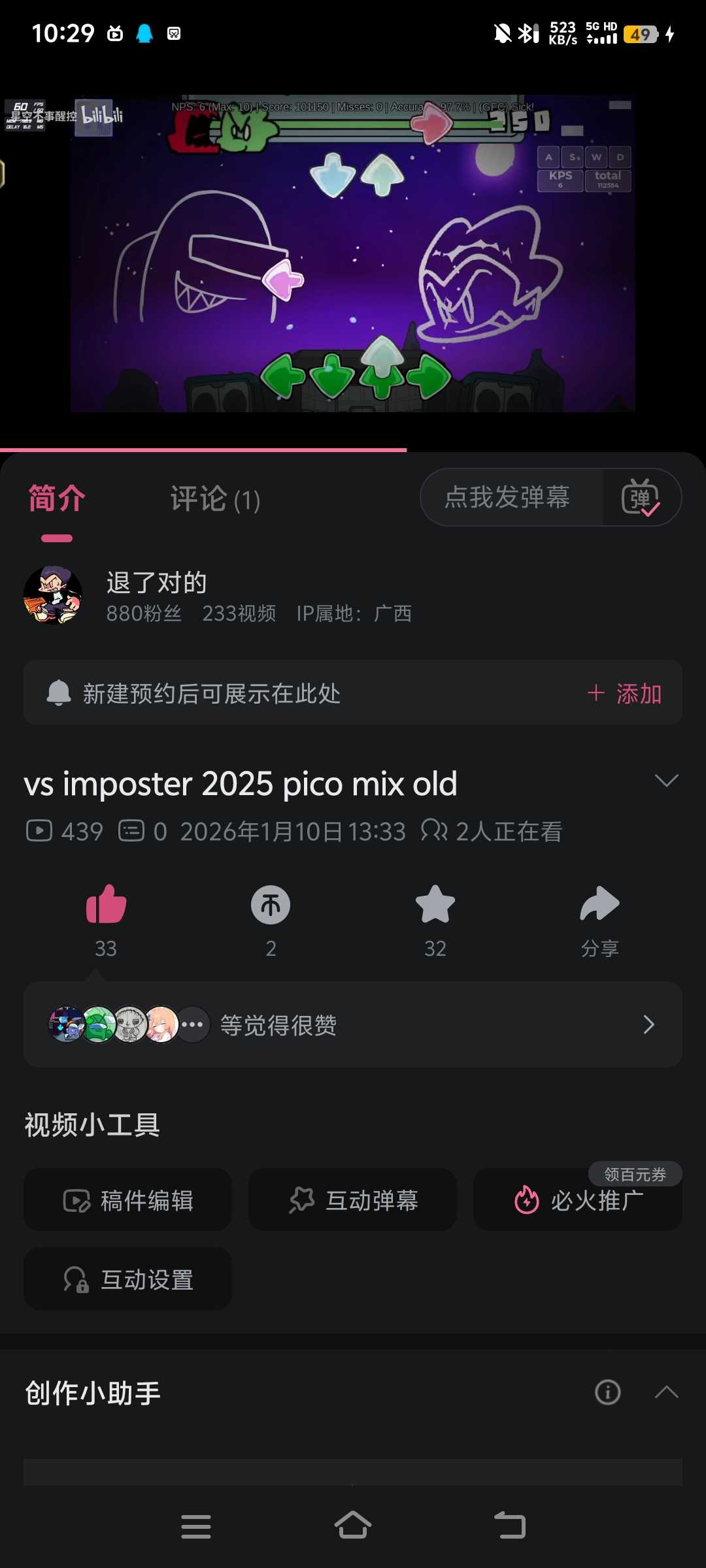Open 必火推广 promotion tool
706x1568 pixels.
click(578, 1200)
